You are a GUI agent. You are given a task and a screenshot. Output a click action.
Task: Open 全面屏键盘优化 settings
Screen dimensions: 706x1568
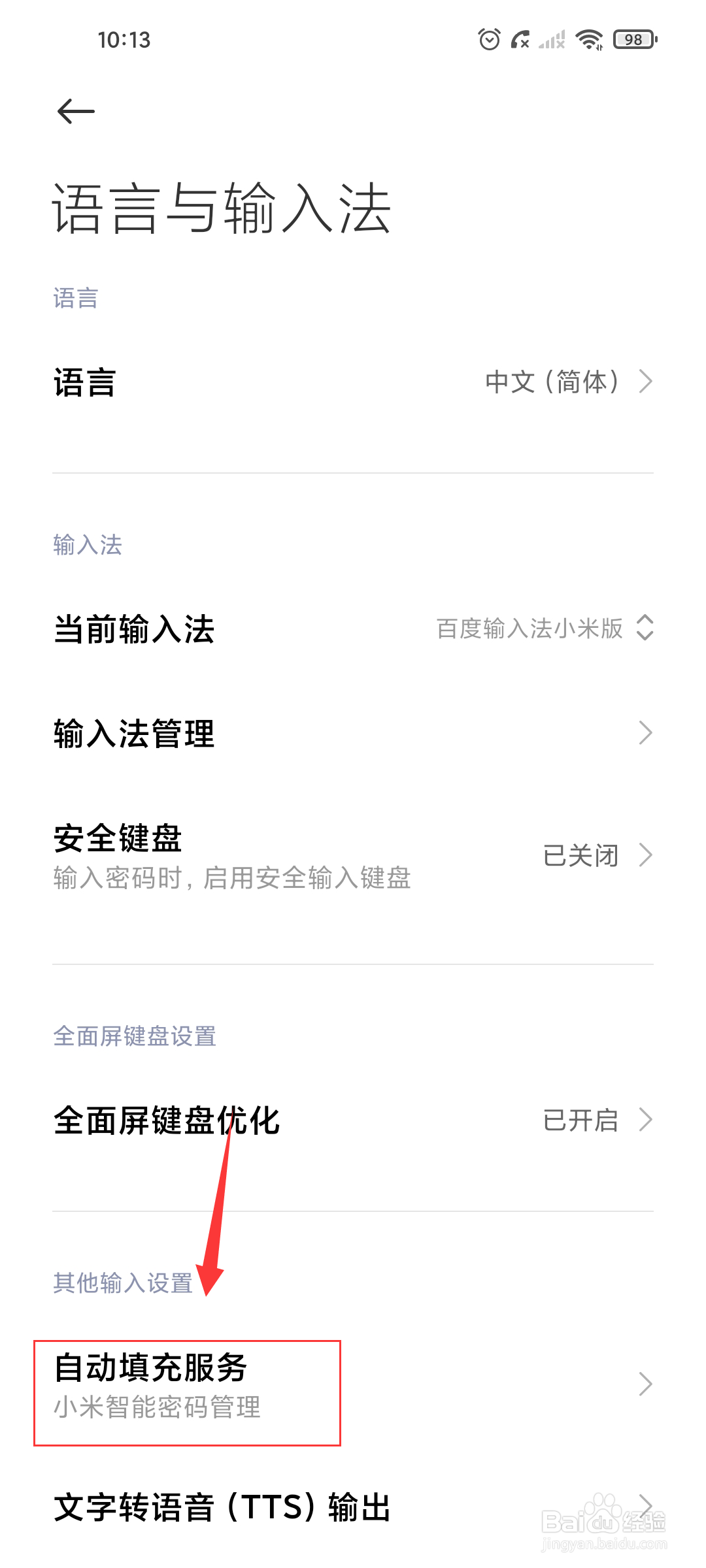pos(353,1120)
